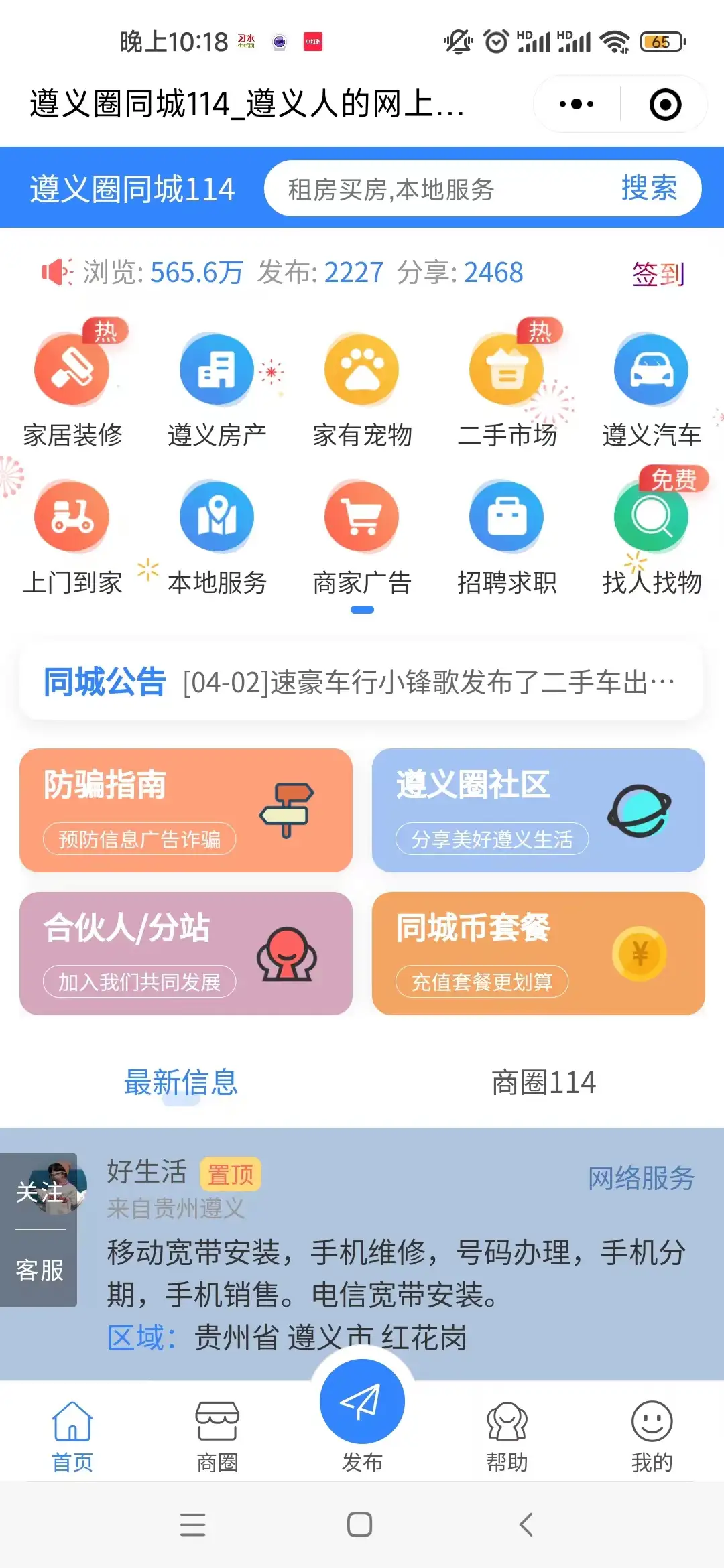The image size is (724, 1568).
Task: Open the 找人找物 search icon marked 免费
Action: click(x=650, y=516)
